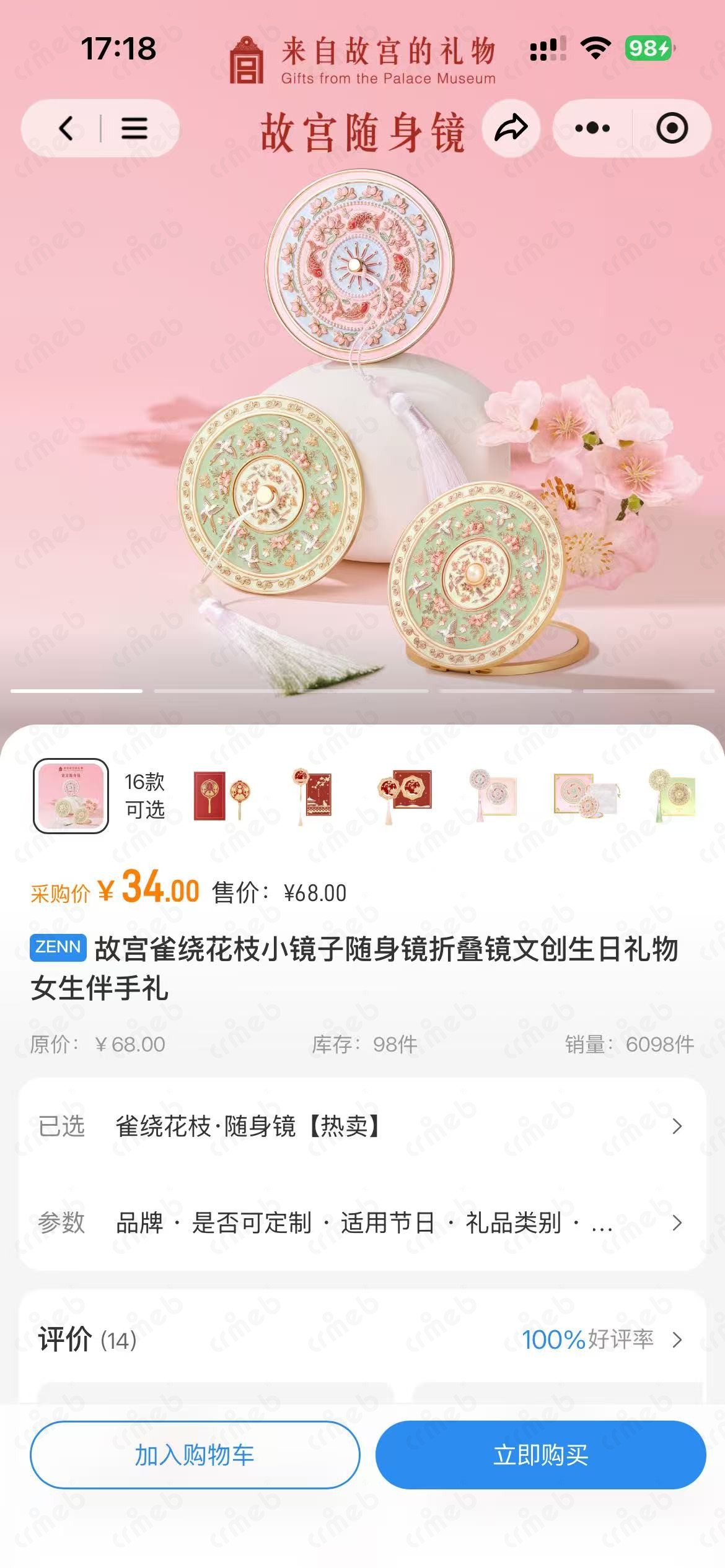Select the red long-handled mirror variant thumbnail
Screen dimensions: 725x1568
221,796
